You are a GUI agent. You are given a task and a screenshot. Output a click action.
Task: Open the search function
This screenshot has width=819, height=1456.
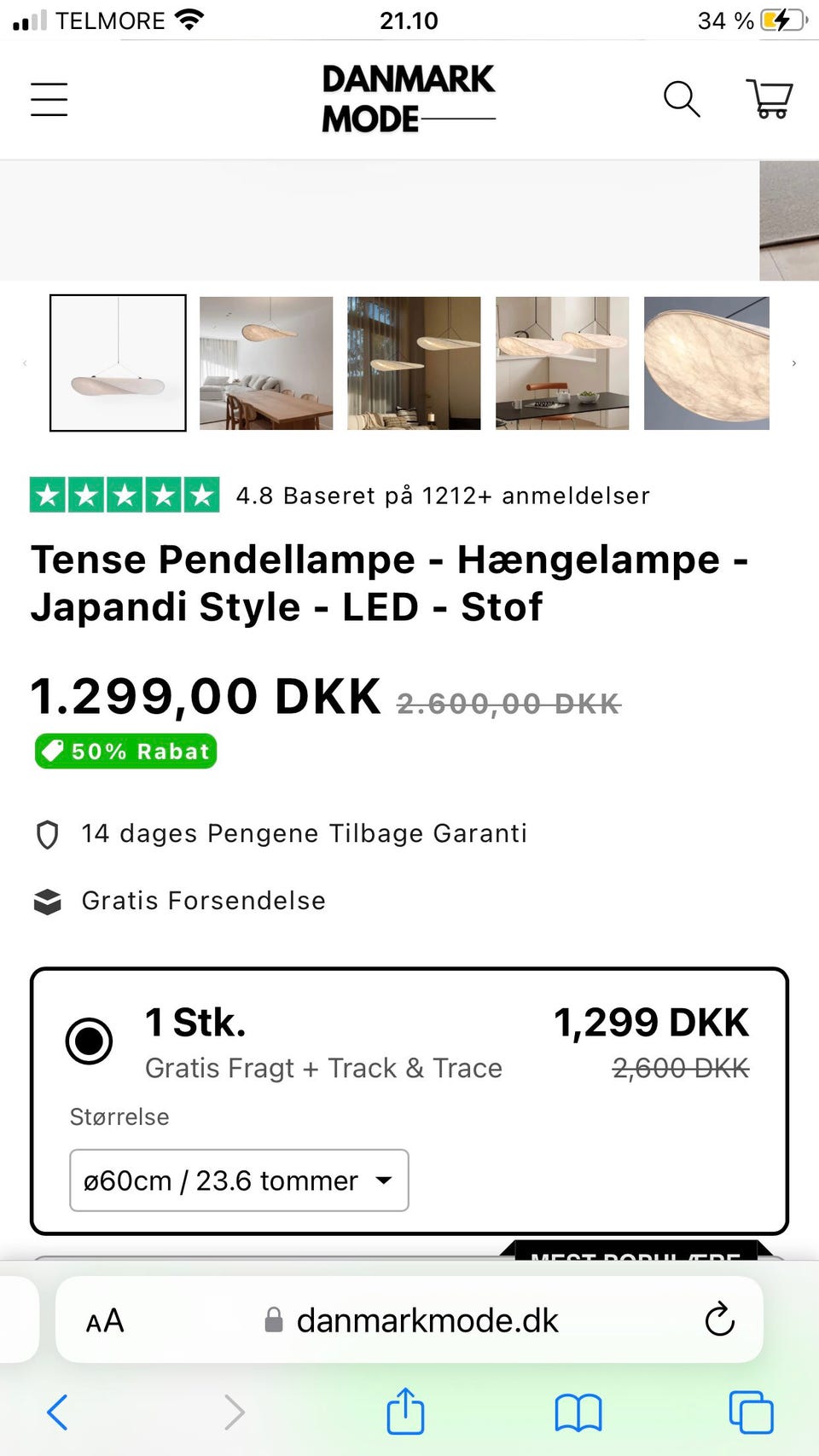coord(682,99)
